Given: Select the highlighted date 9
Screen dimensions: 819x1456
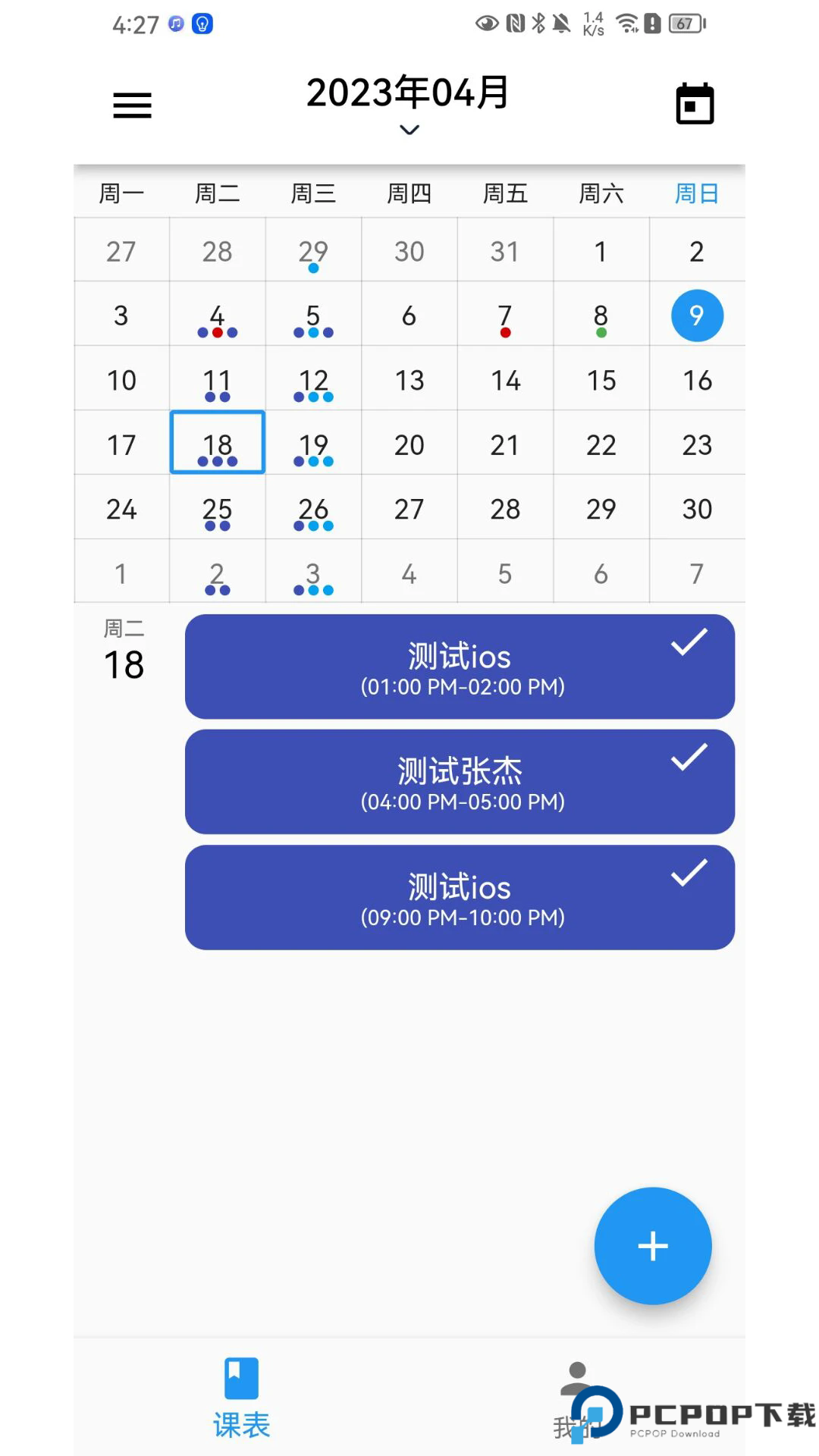Looking at the screenshot, I should point(695,315).
